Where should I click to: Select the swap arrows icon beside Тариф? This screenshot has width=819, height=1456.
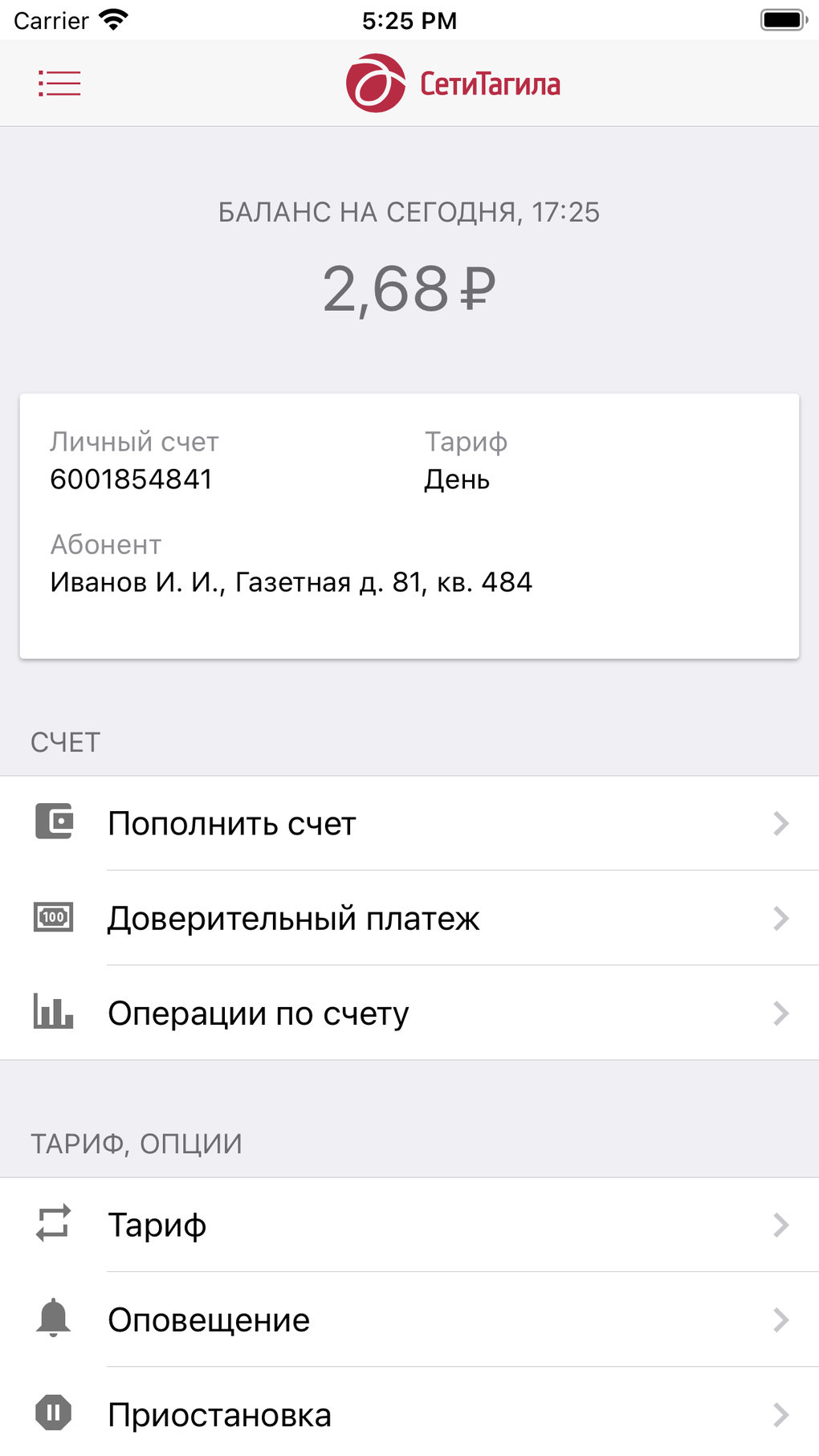[52, 1224]
